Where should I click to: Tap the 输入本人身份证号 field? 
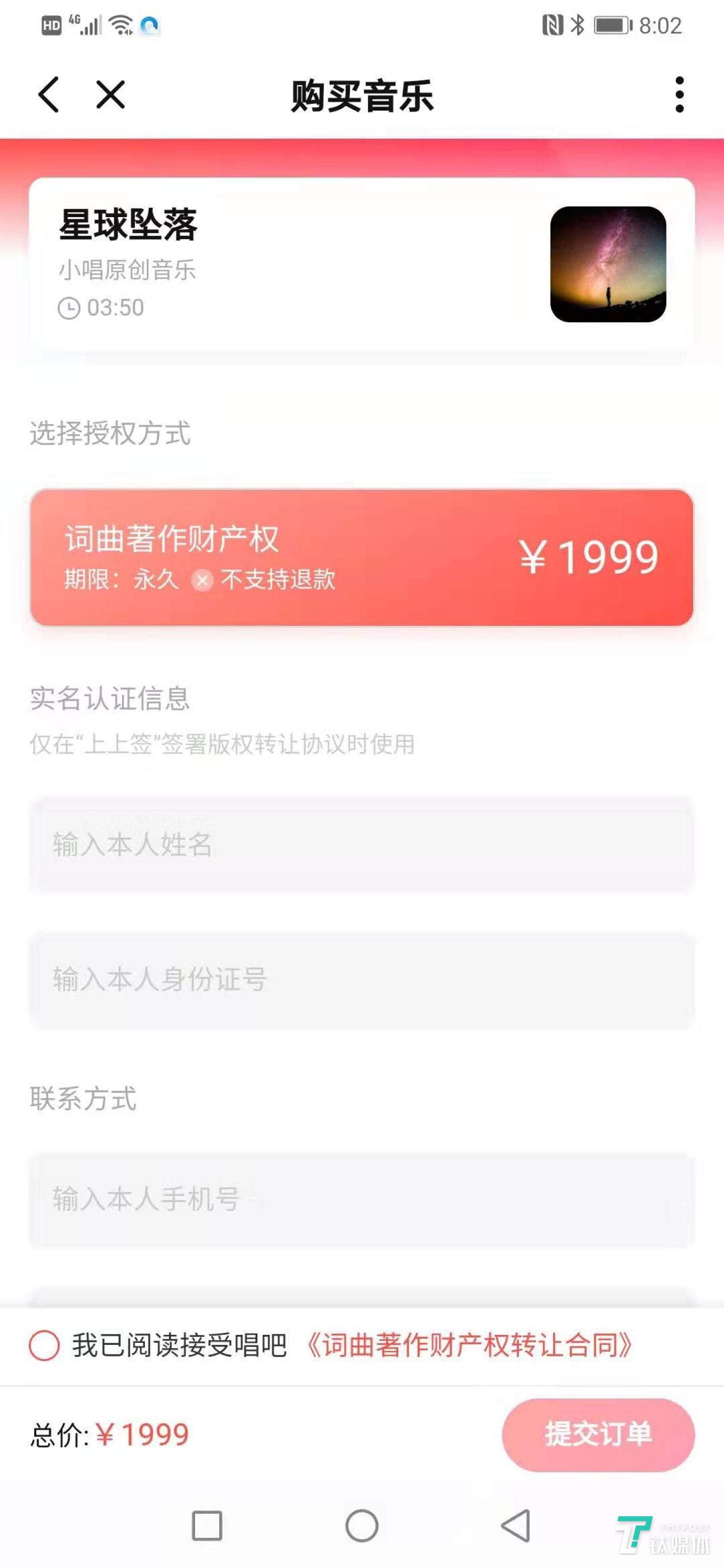click(361, 979)
